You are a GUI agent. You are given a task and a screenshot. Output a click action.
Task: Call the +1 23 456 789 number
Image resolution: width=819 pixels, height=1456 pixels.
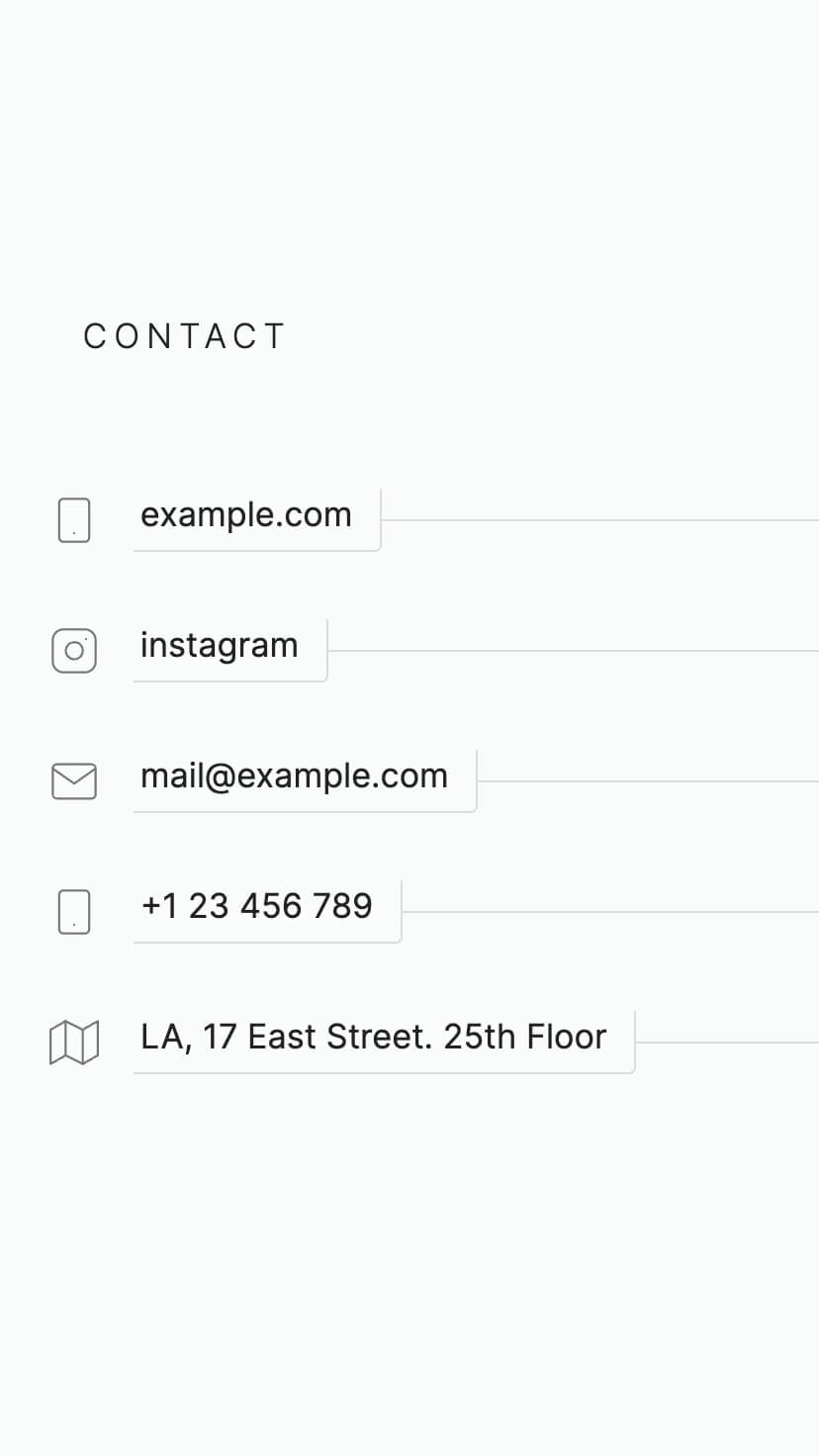point(267,910)
